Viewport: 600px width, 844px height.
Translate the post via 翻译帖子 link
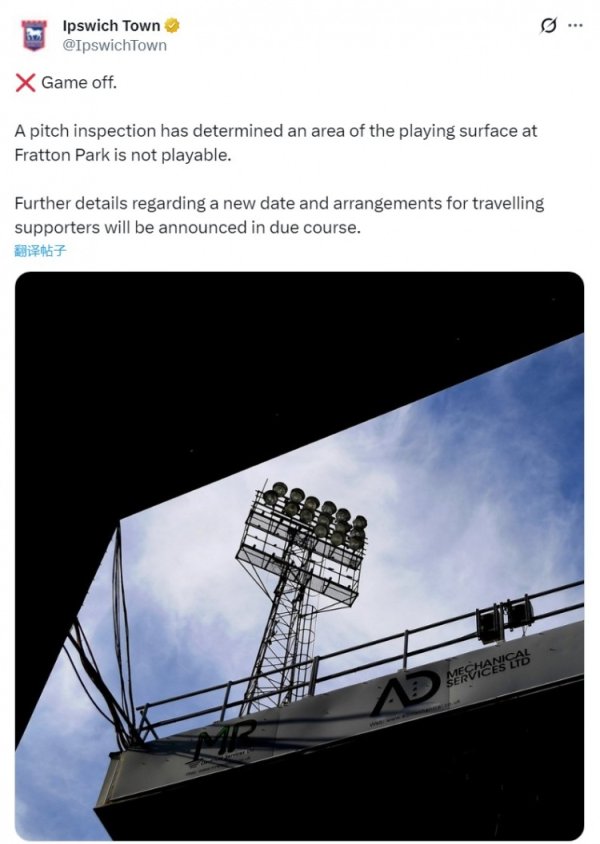[x=40, y=250]
